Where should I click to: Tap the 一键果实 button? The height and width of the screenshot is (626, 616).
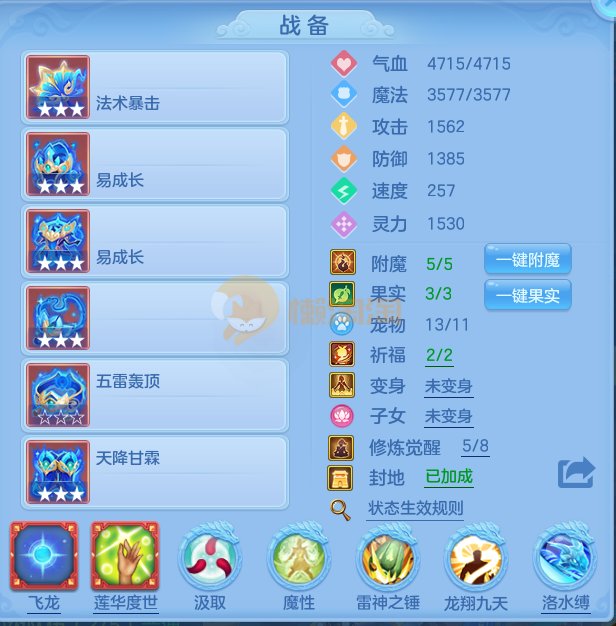click(x=527, y=294)
